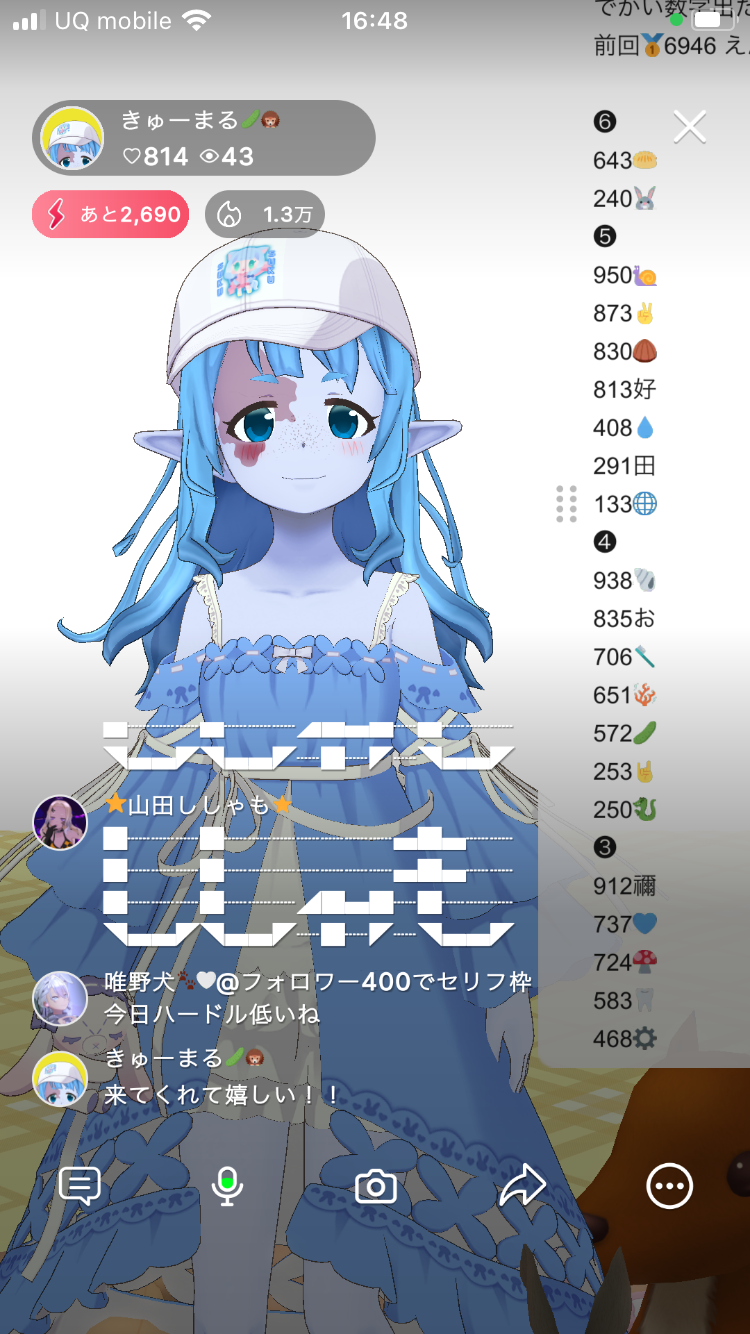
Task: Toggle the microphone
Action: 227,1186
